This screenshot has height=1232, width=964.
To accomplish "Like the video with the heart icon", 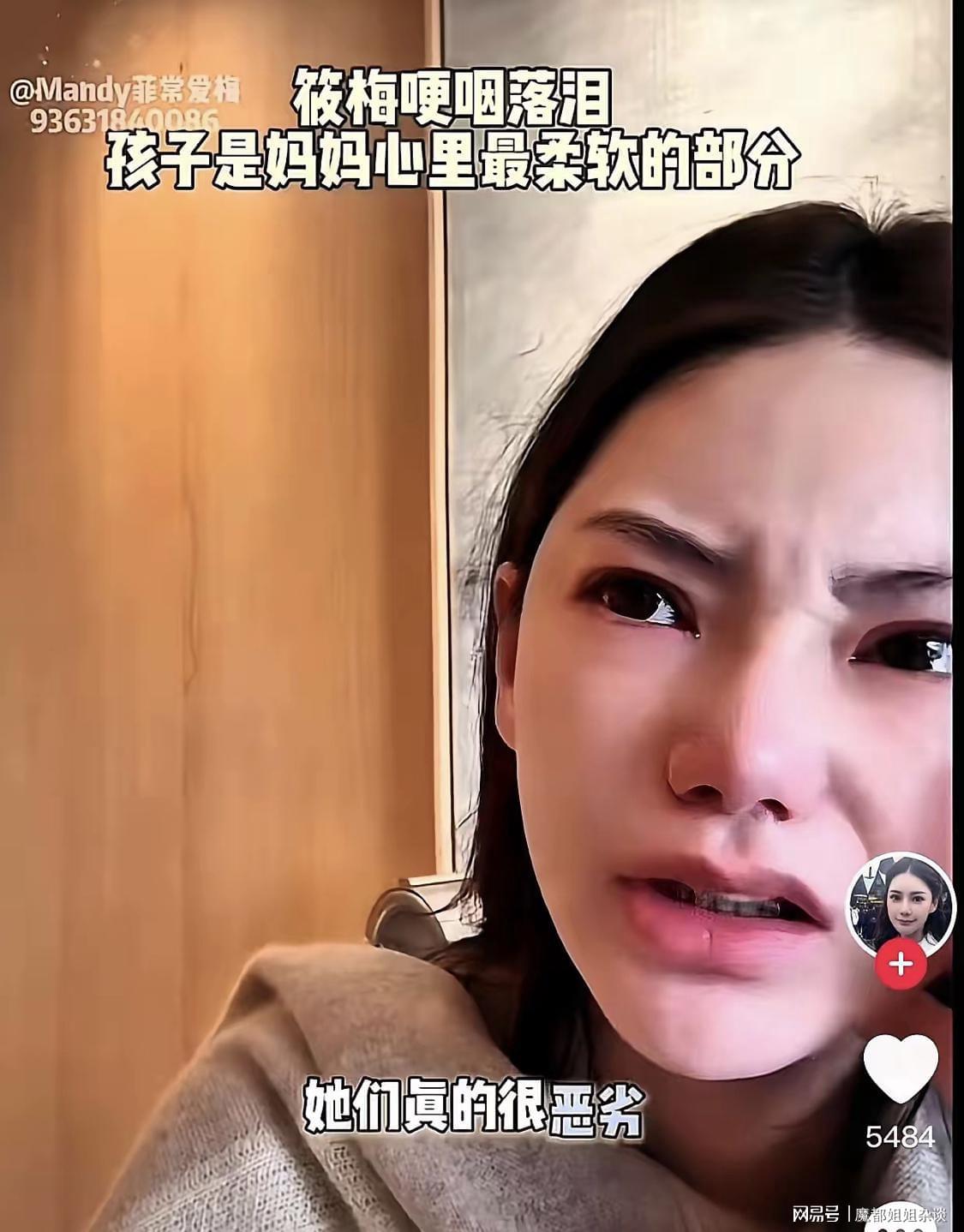I will (901, 1068).
